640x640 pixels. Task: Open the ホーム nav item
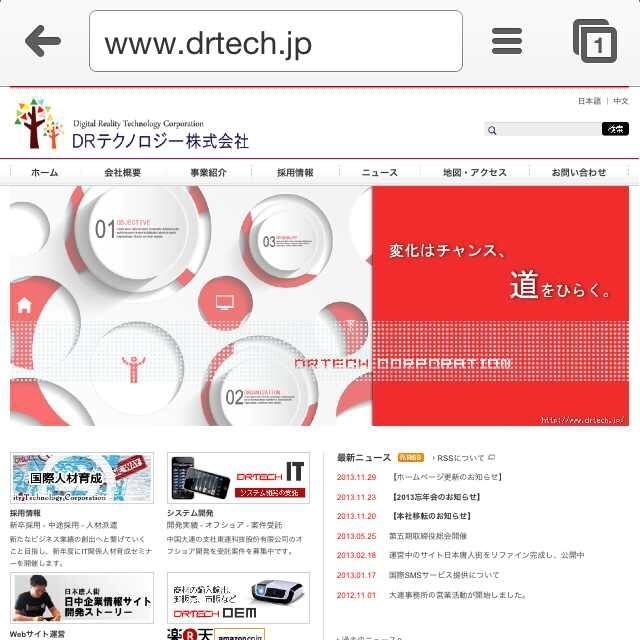pos(44,173)
